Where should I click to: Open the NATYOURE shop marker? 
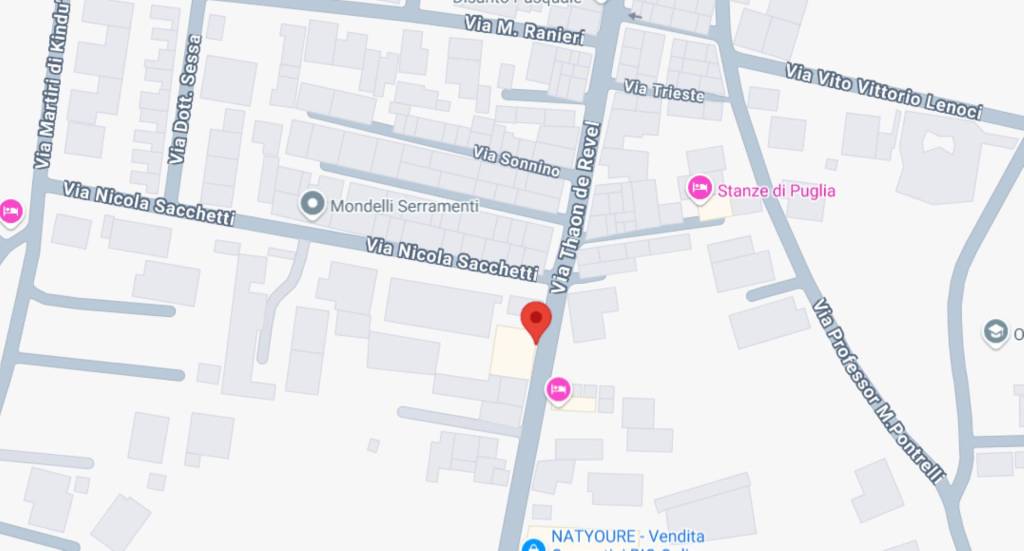click(x=533, y=545)
